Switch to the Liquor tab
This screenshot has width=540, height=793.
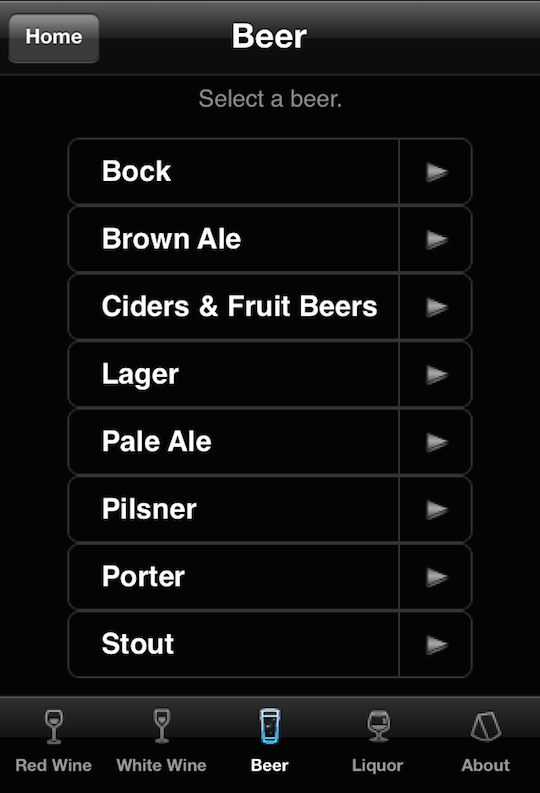tap(378, 742)
